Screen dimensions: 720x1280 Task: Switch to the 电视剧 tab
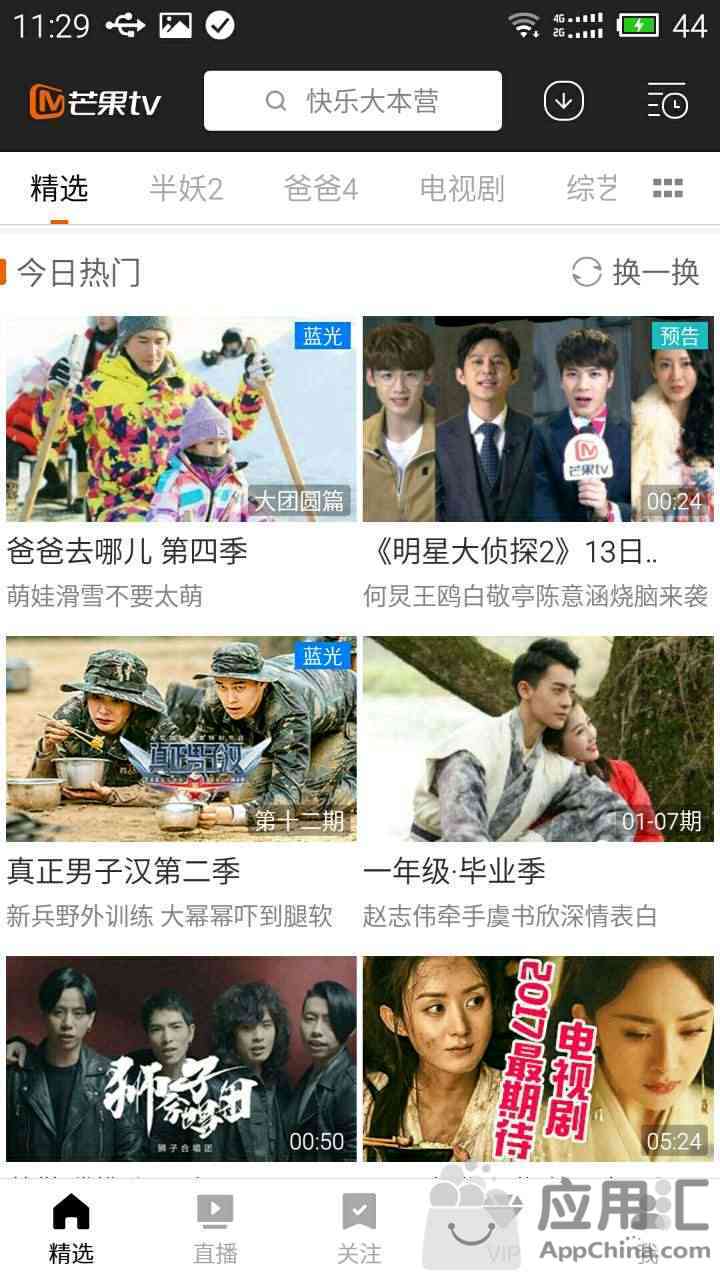pyautogui.click(x=462, y=188)
